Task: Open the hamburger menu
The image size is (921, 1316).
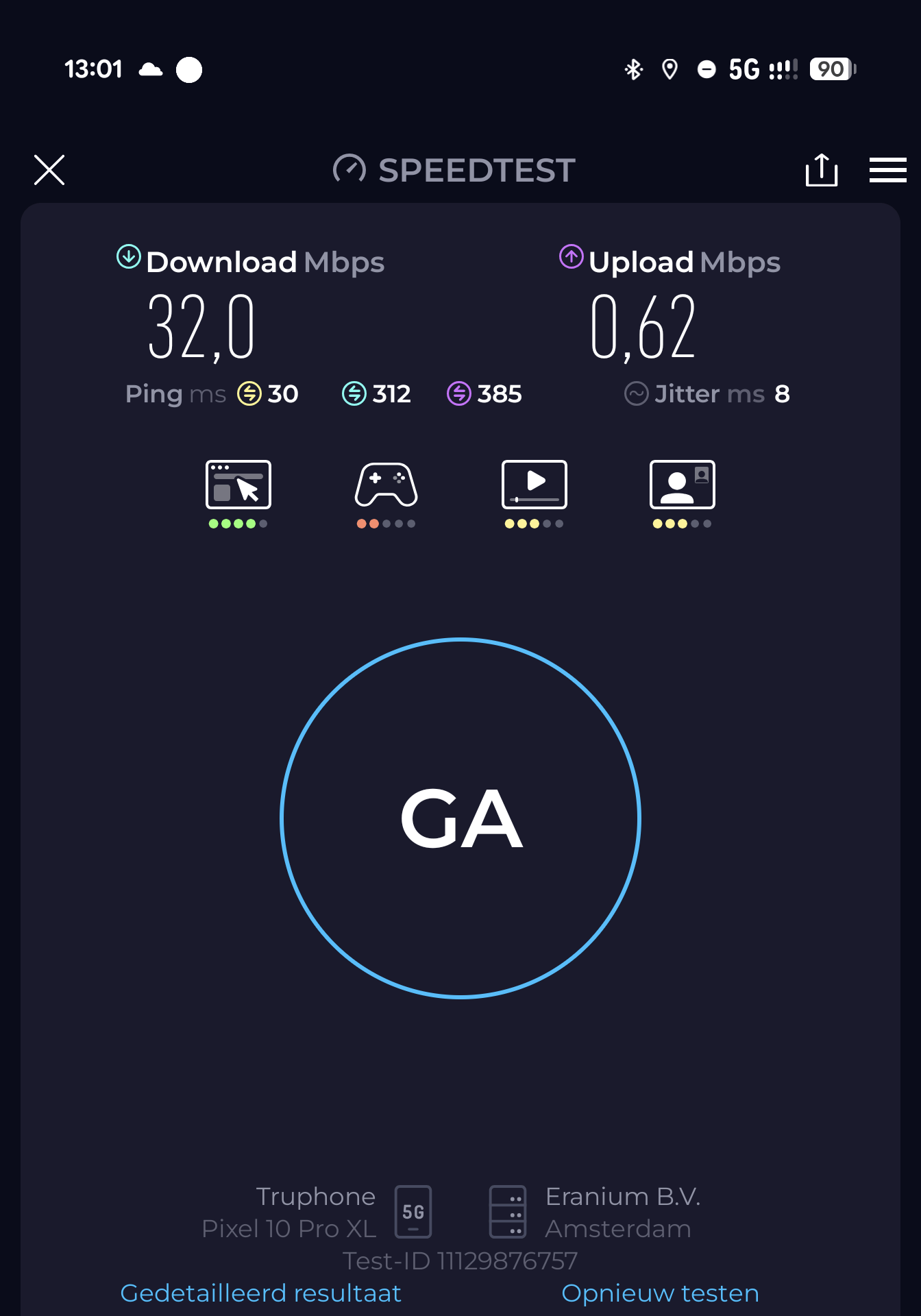Action: click(887, 170)
